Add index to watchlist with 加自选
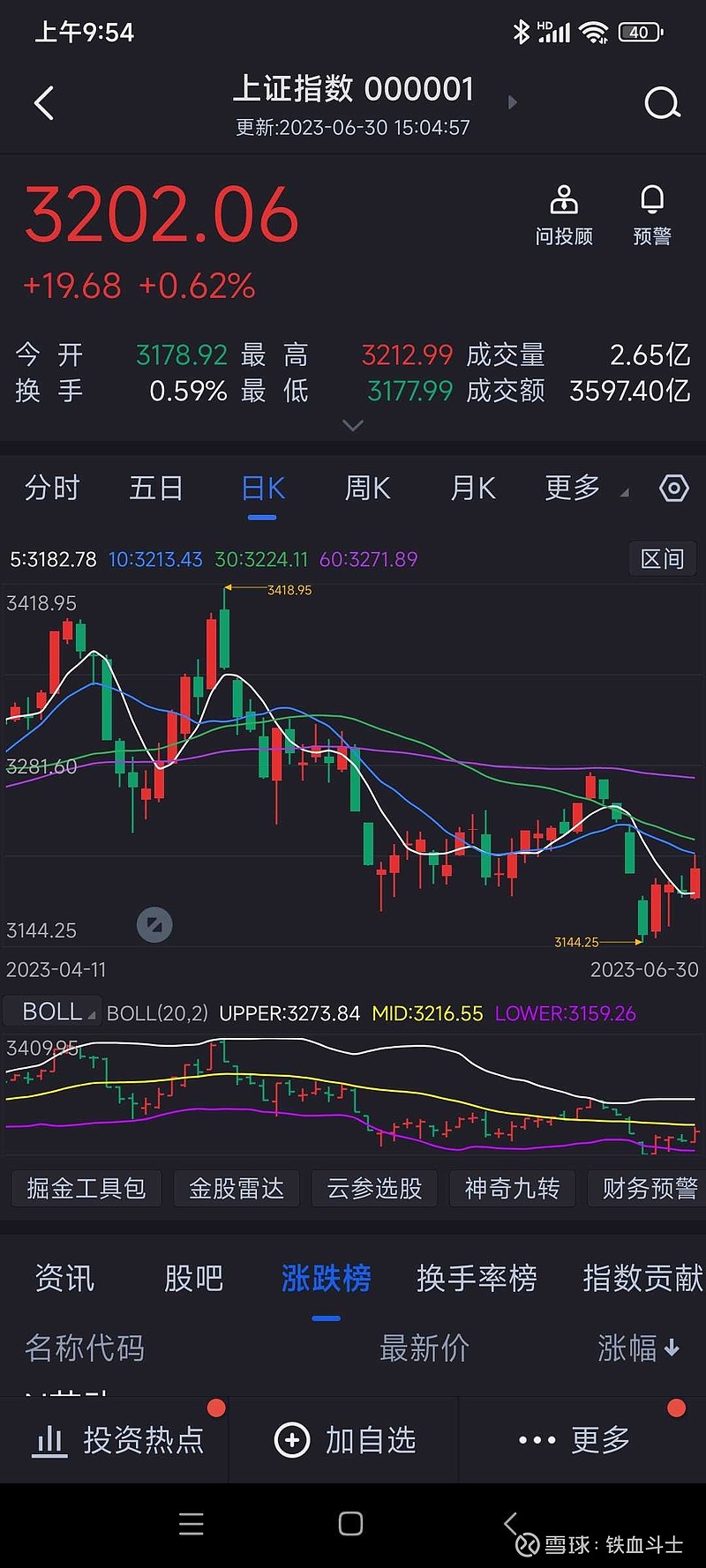Viewport: 706px width, 1568px height. point(344,1440)
